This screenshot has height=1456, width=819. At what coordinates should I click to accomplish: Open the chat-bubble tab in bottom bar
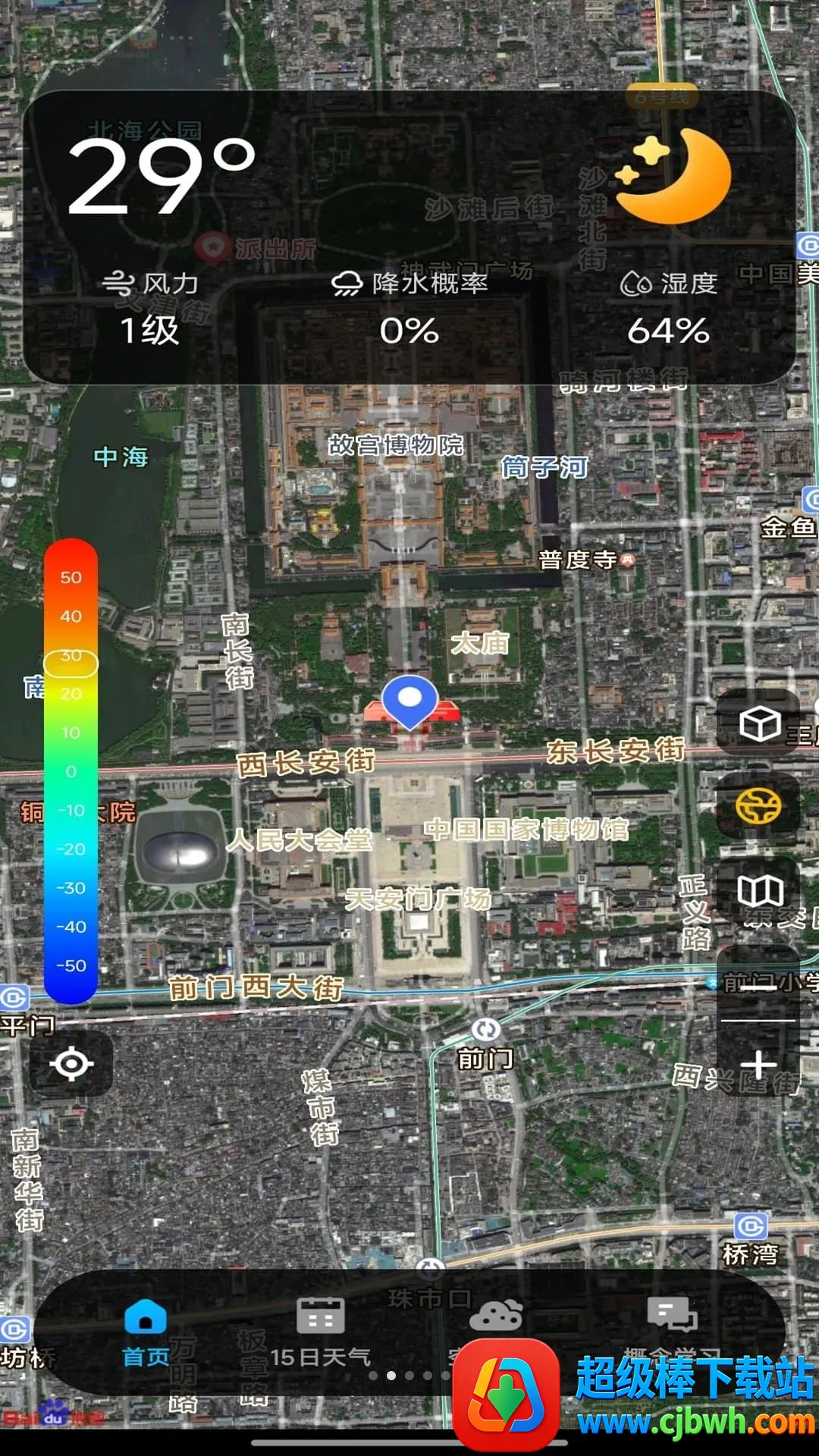672,1316
